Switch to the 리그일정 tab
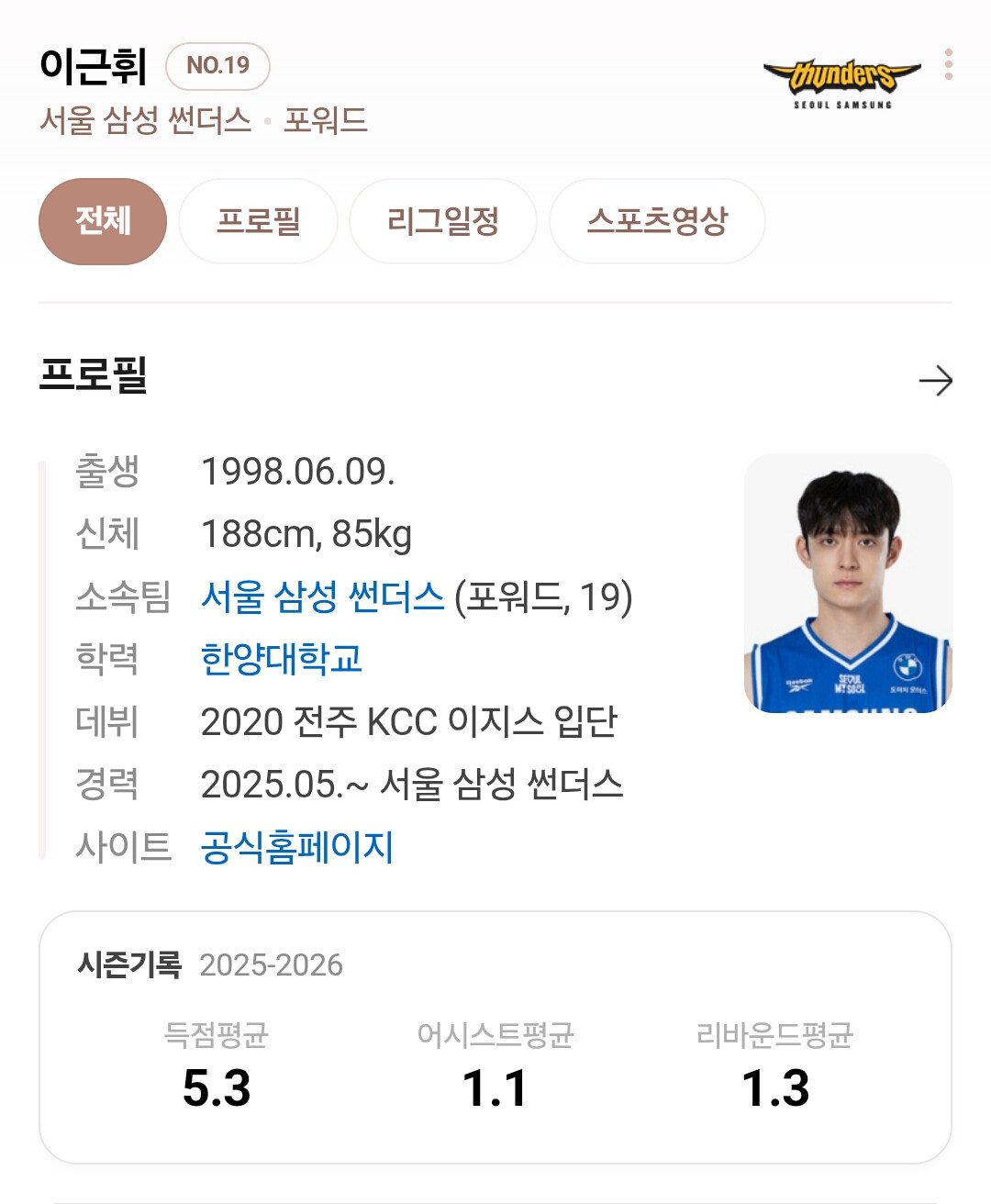 (x=443, y=221)
